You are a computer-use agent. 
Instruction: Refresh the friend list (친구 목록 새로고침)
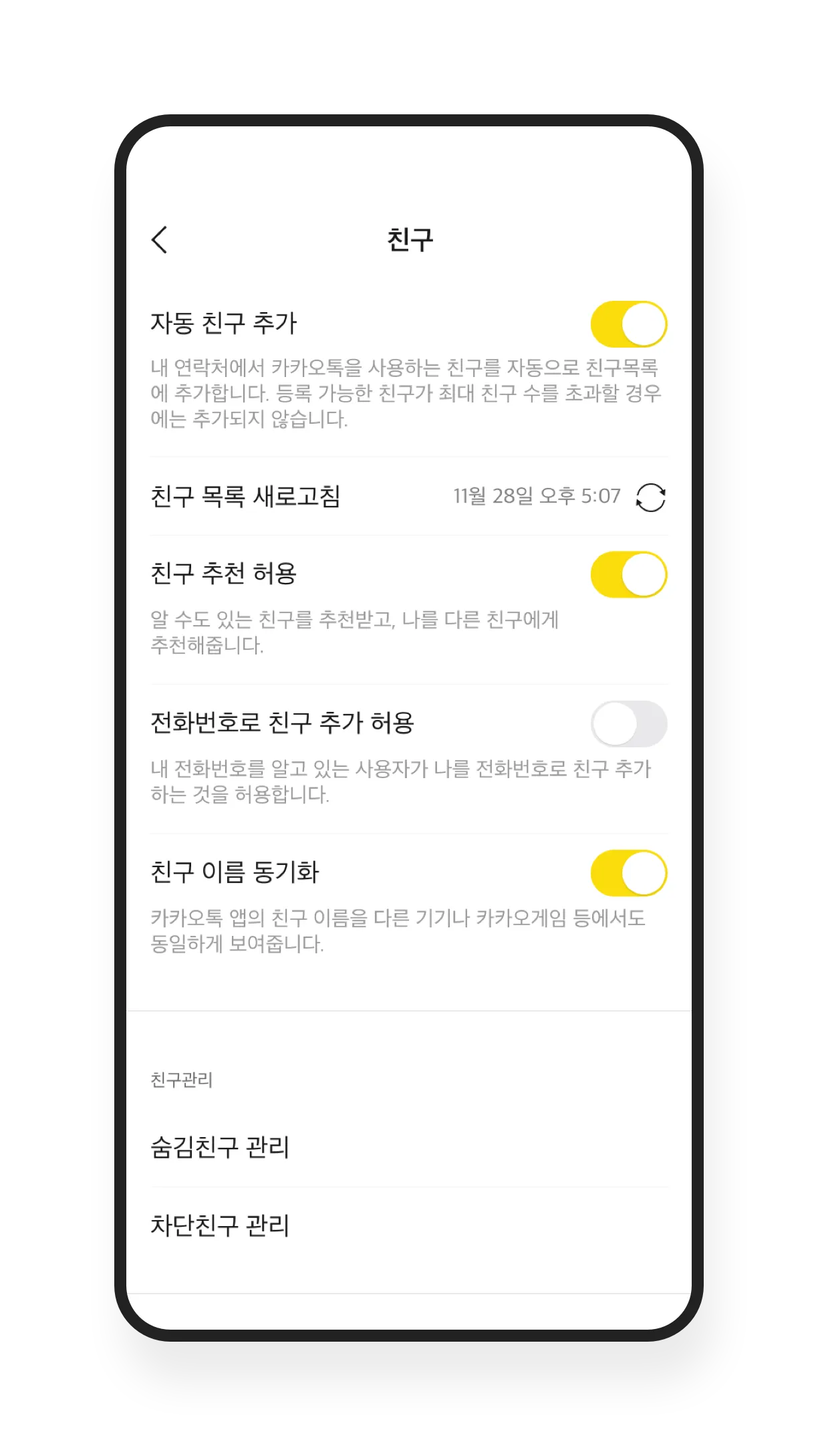coord(650,497)
